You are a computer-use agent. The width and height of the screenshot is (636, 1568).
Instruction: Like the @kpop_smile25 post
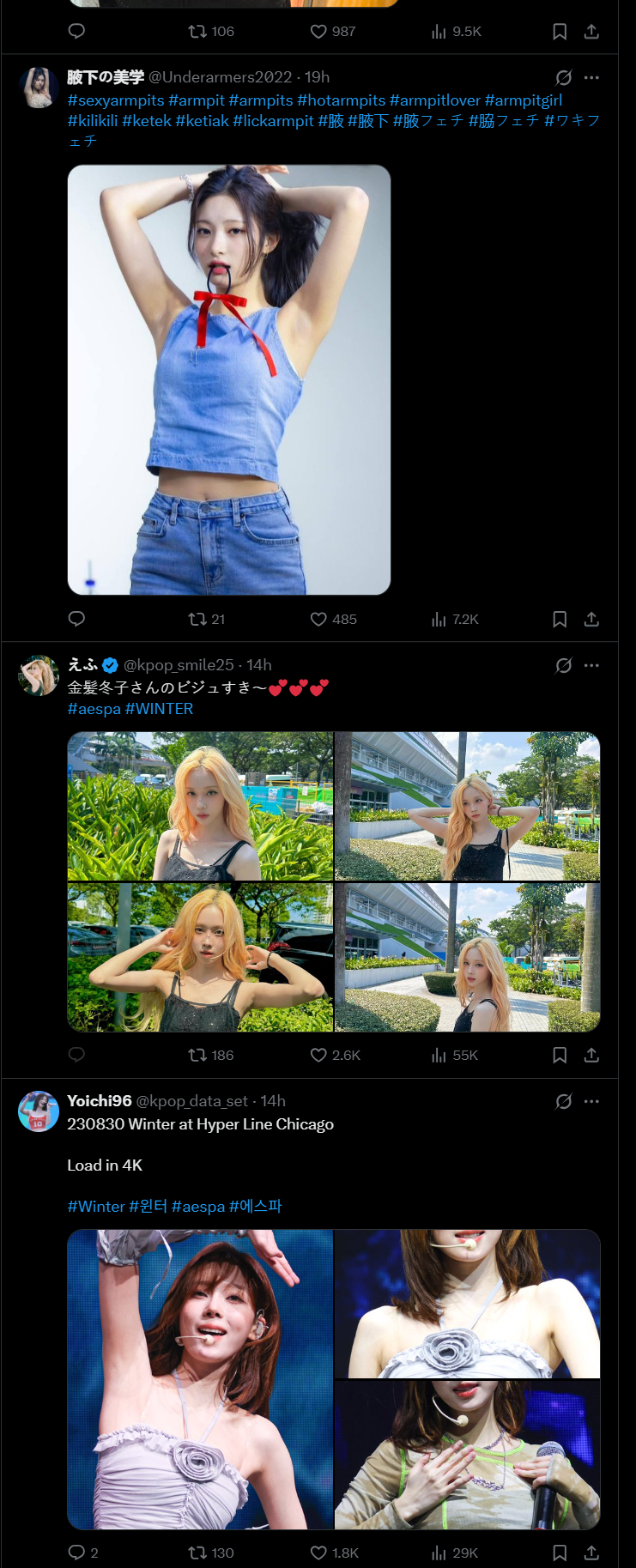tap(318, 1055)
